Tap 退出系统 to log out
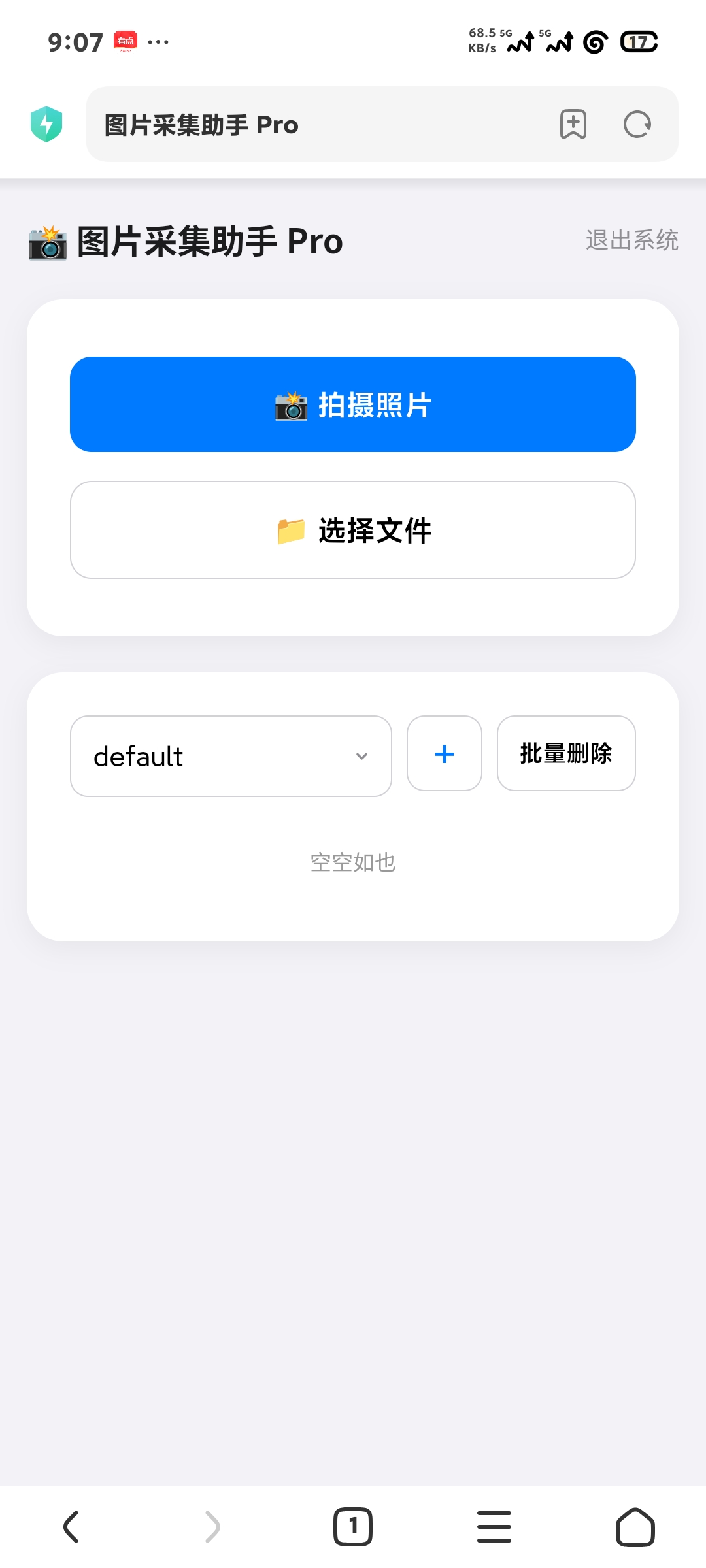The image size is (706, 1568). click(x=631, y=240)
